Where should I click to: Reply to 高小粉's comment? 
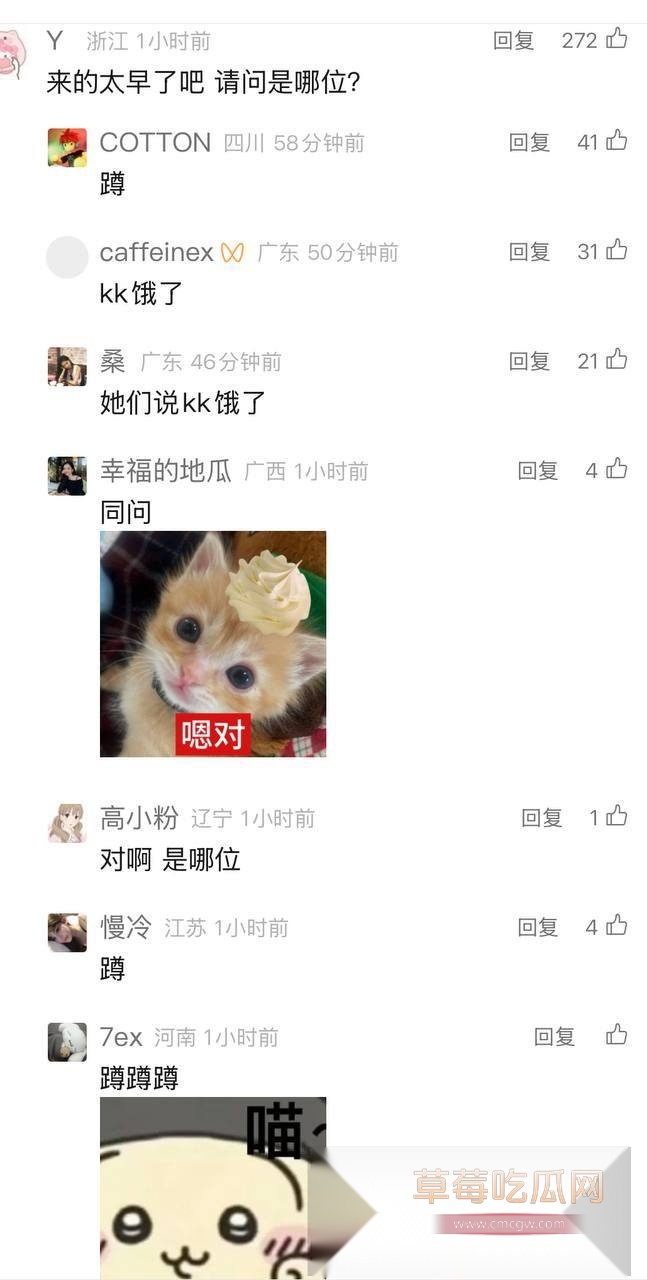tap(542, 818)
